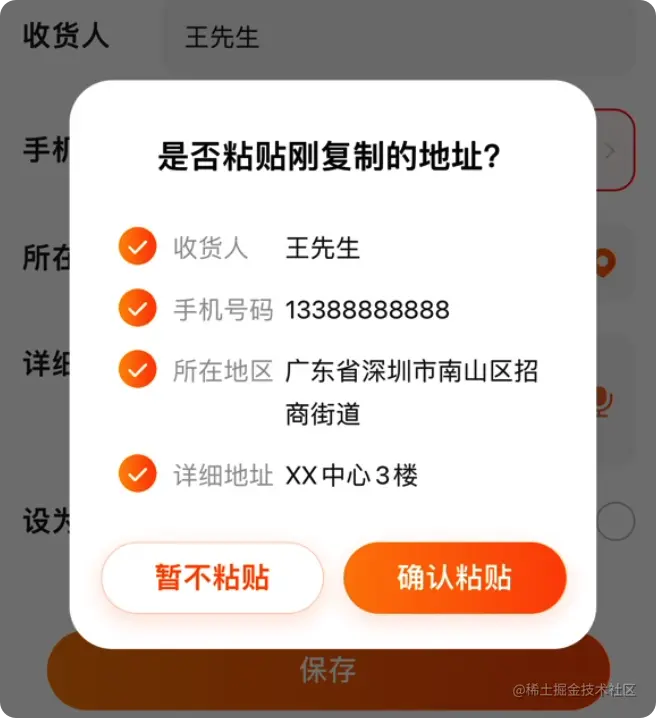Tap 暂不粘贴 to skip pasting
The height and width of the screenshot is (718, 656).
pyautogui.click(x=212, y=578)
